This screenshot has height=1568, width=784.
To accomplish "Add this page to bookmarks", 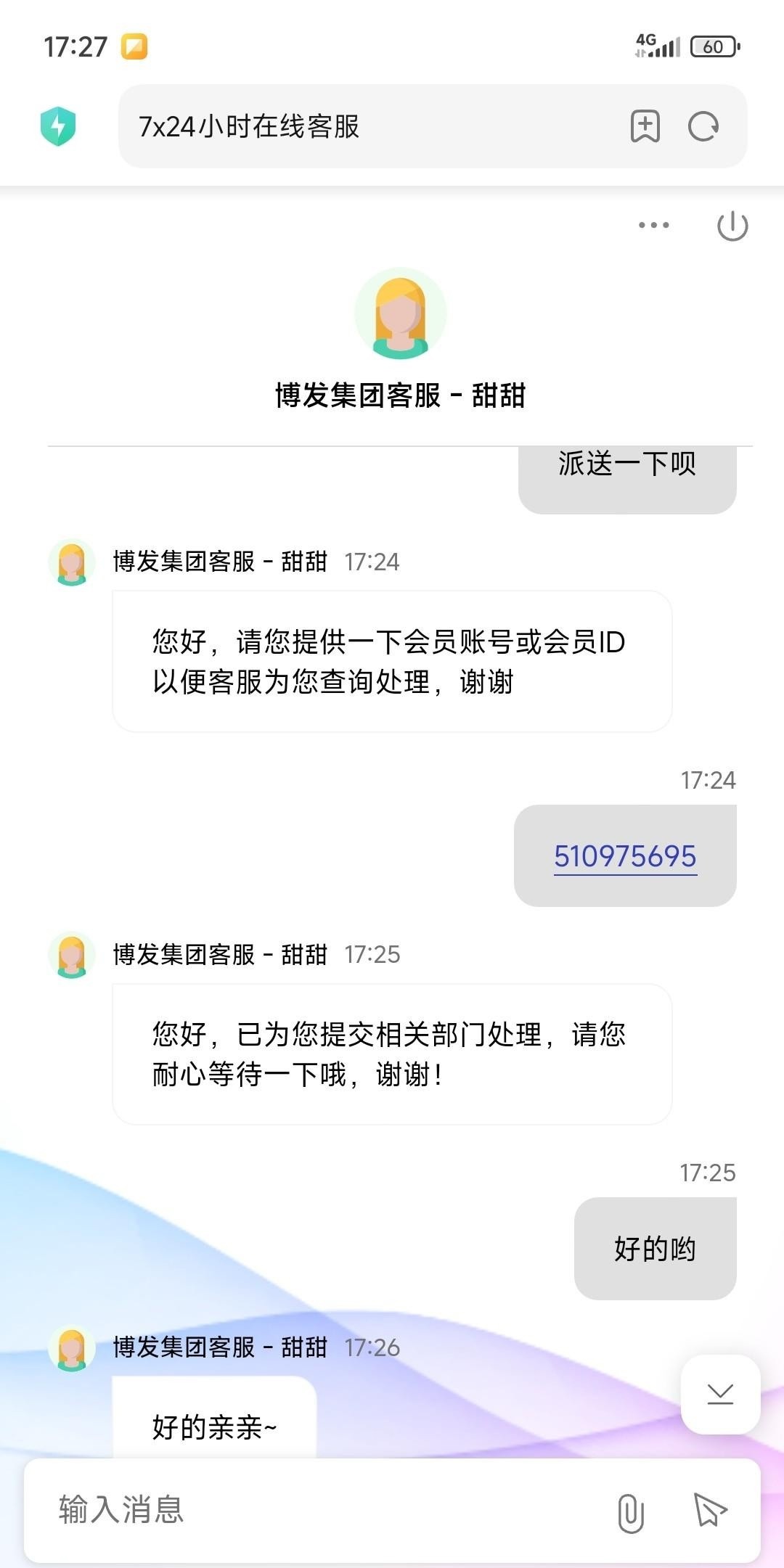I will [645, 126].
